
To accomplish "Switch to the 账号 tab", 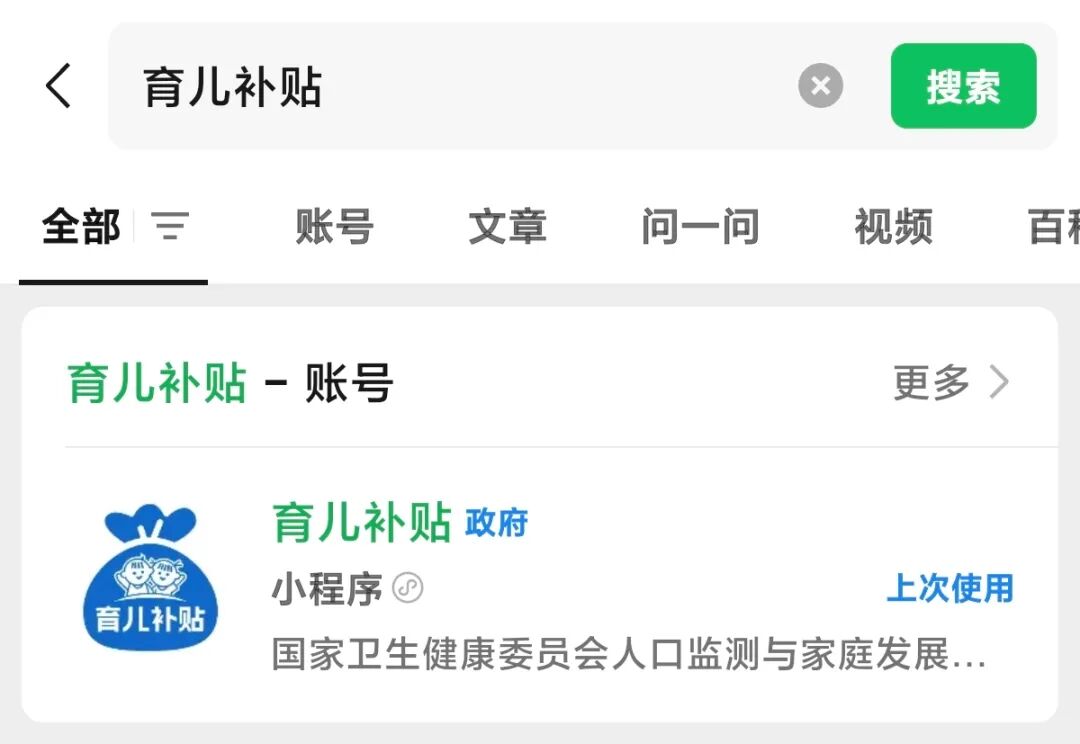I will coord(334,227).
